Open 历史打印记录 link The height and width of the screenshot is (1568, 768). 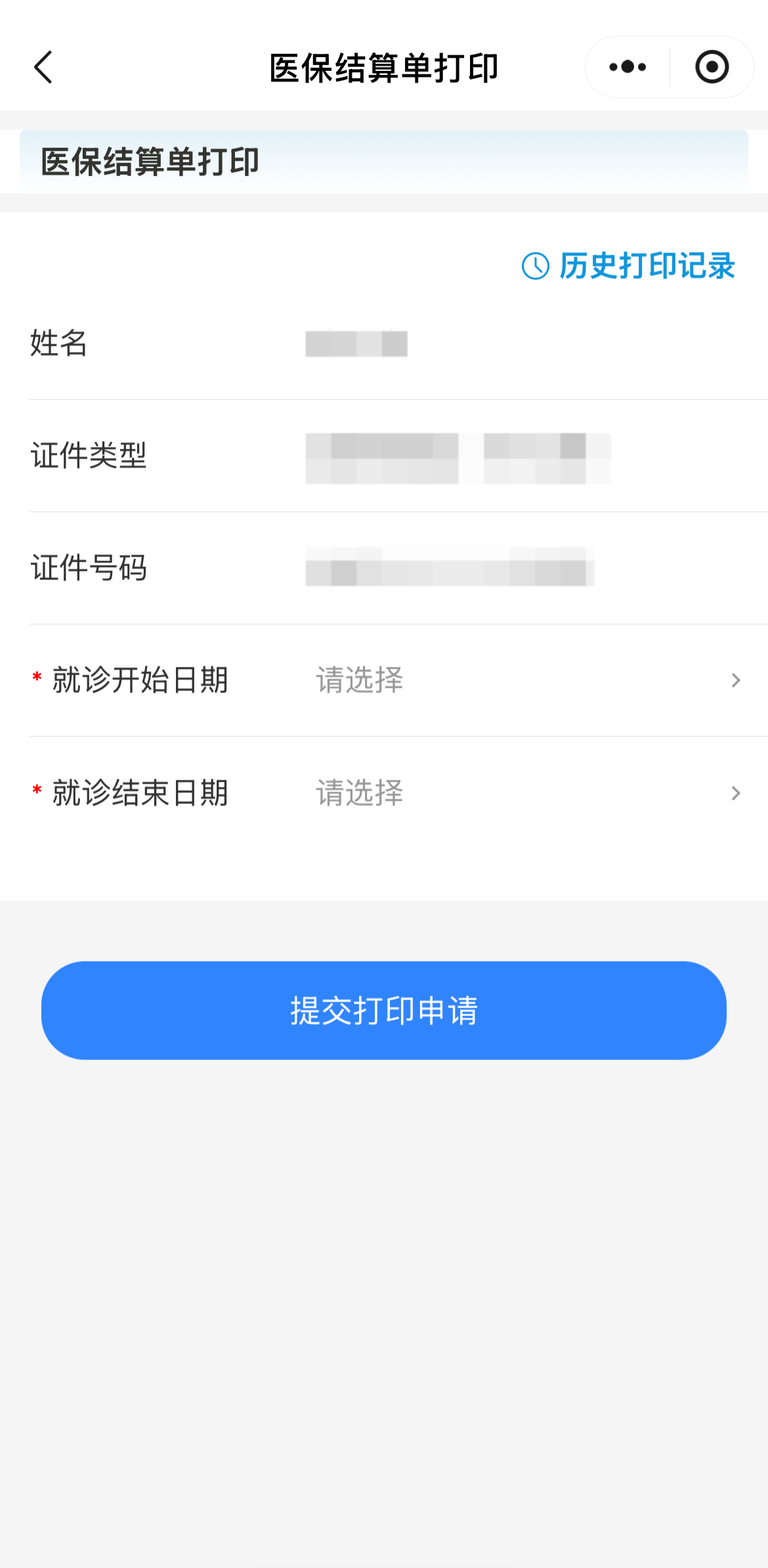point(628,266)
